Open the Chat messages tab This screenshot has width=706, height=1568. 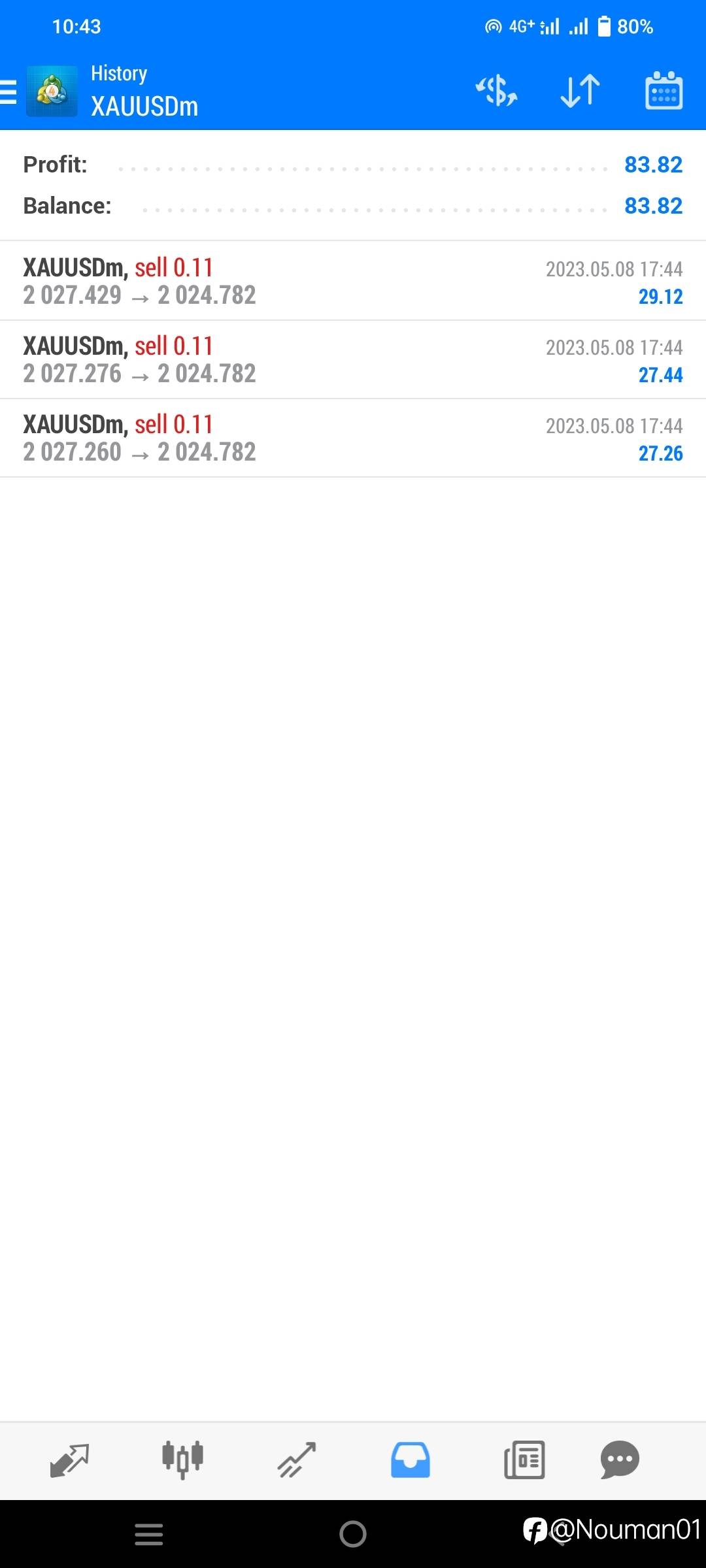620,1460
